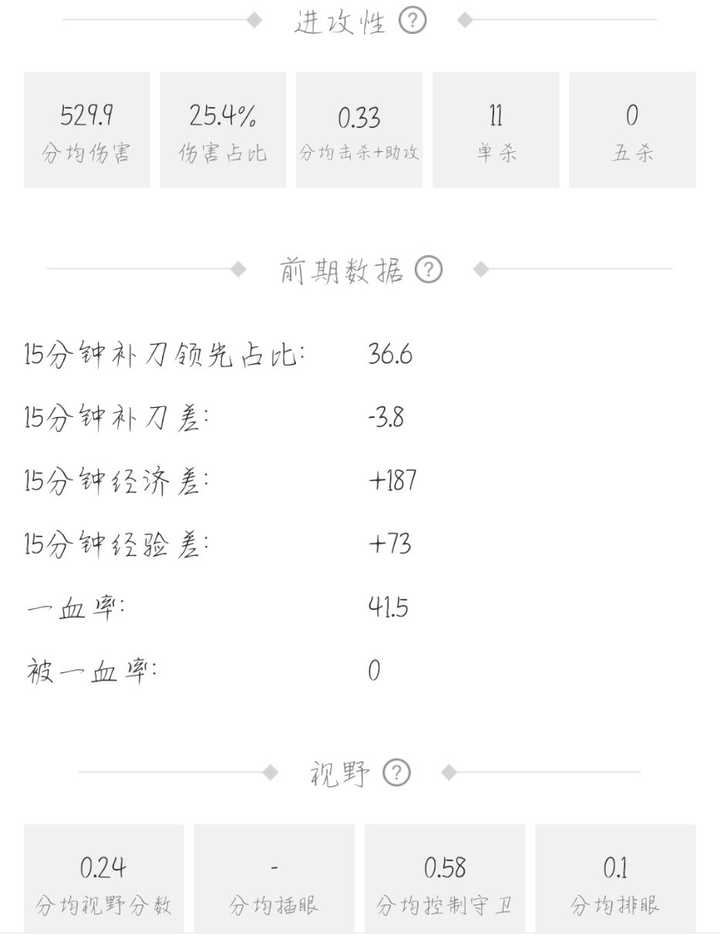
Task: Open the 前期数据 help icon
Action: 428,268
